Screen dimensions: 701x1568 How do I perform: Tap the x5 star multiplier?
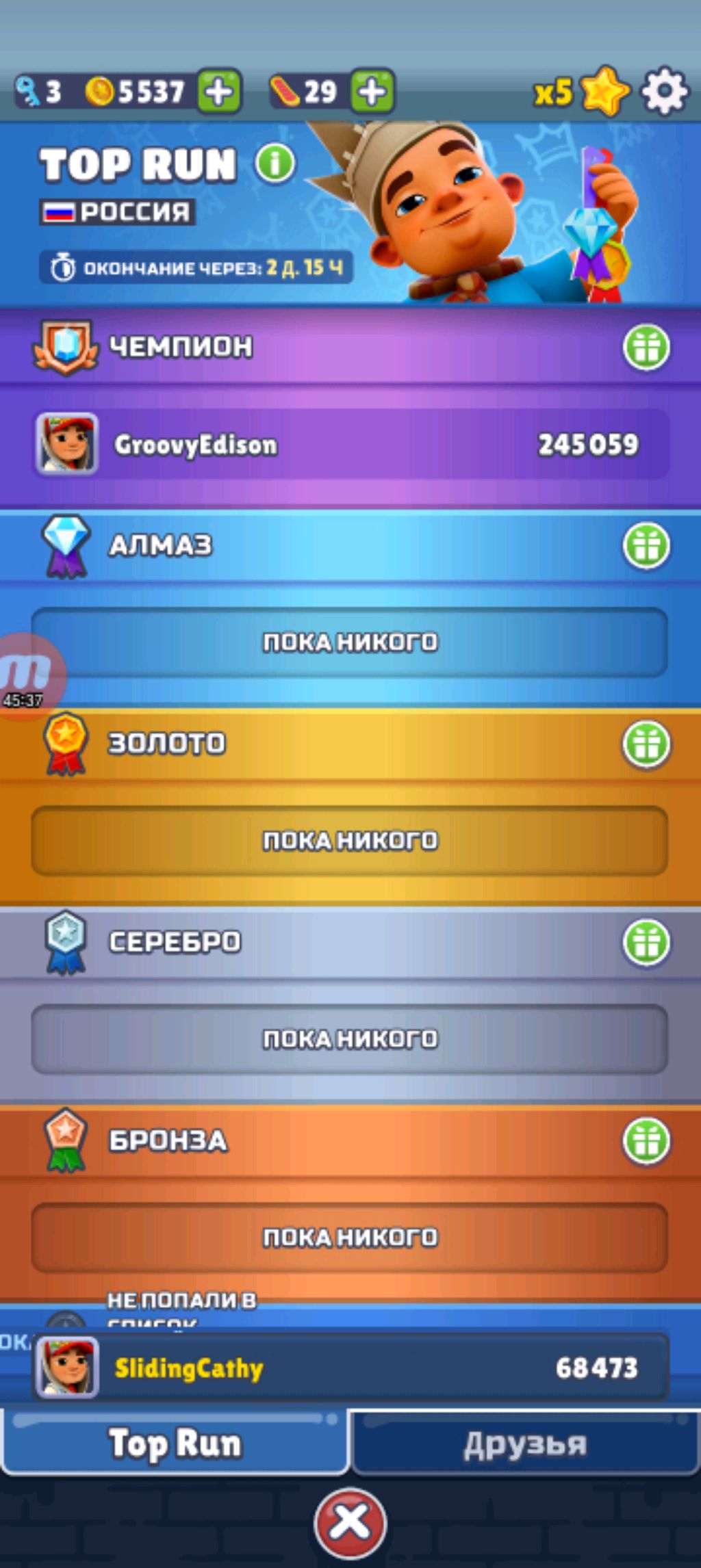pos(582,91)
